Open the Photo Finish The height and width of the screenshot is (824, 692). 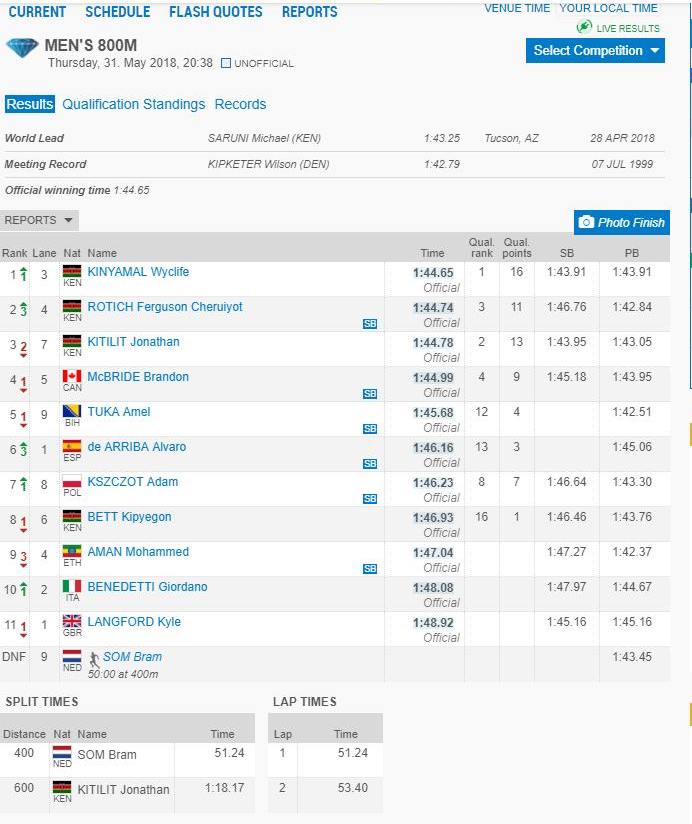[621, 222]
